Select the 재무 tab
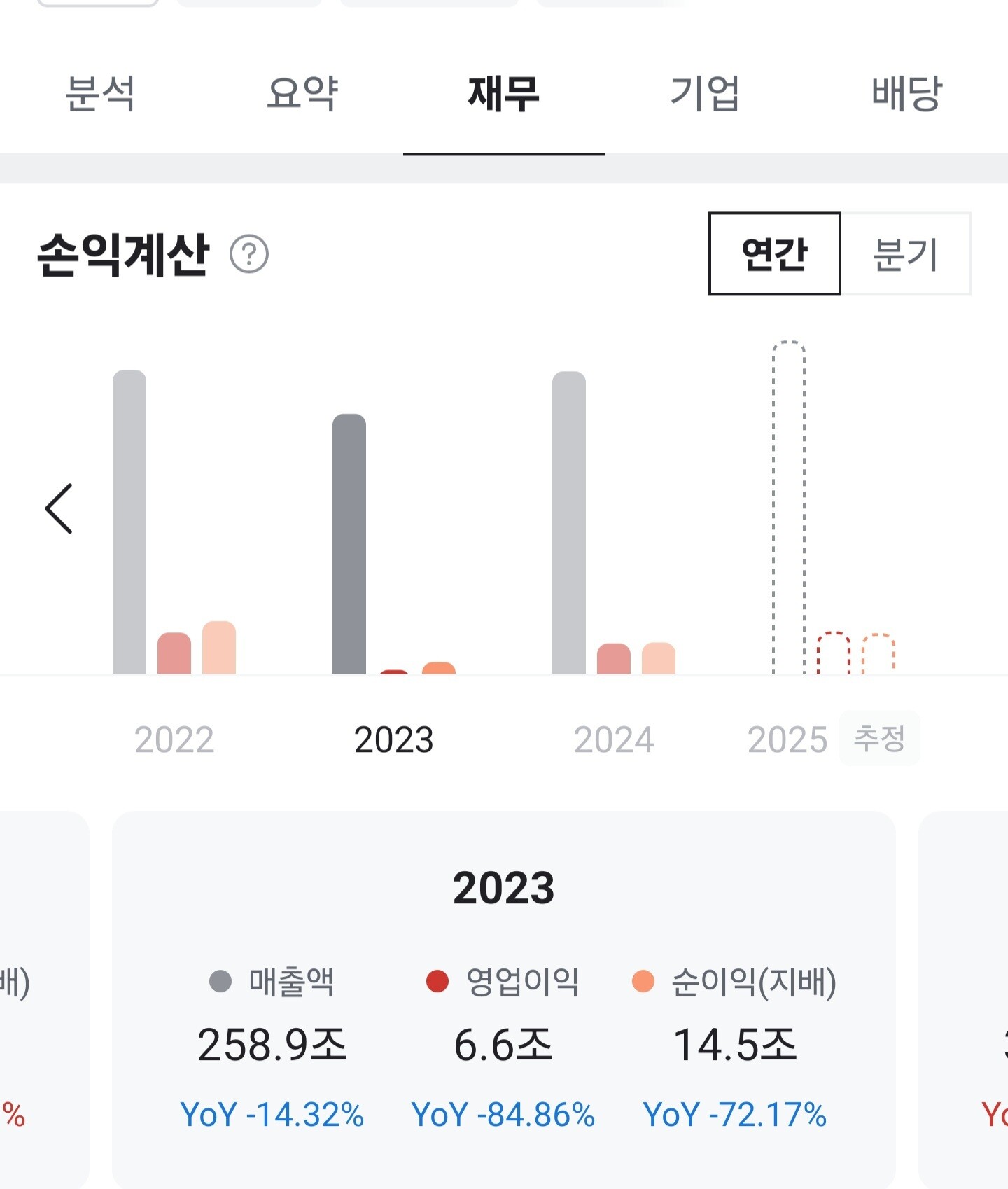This screenshot has height=1189, width=1008. 504,93
